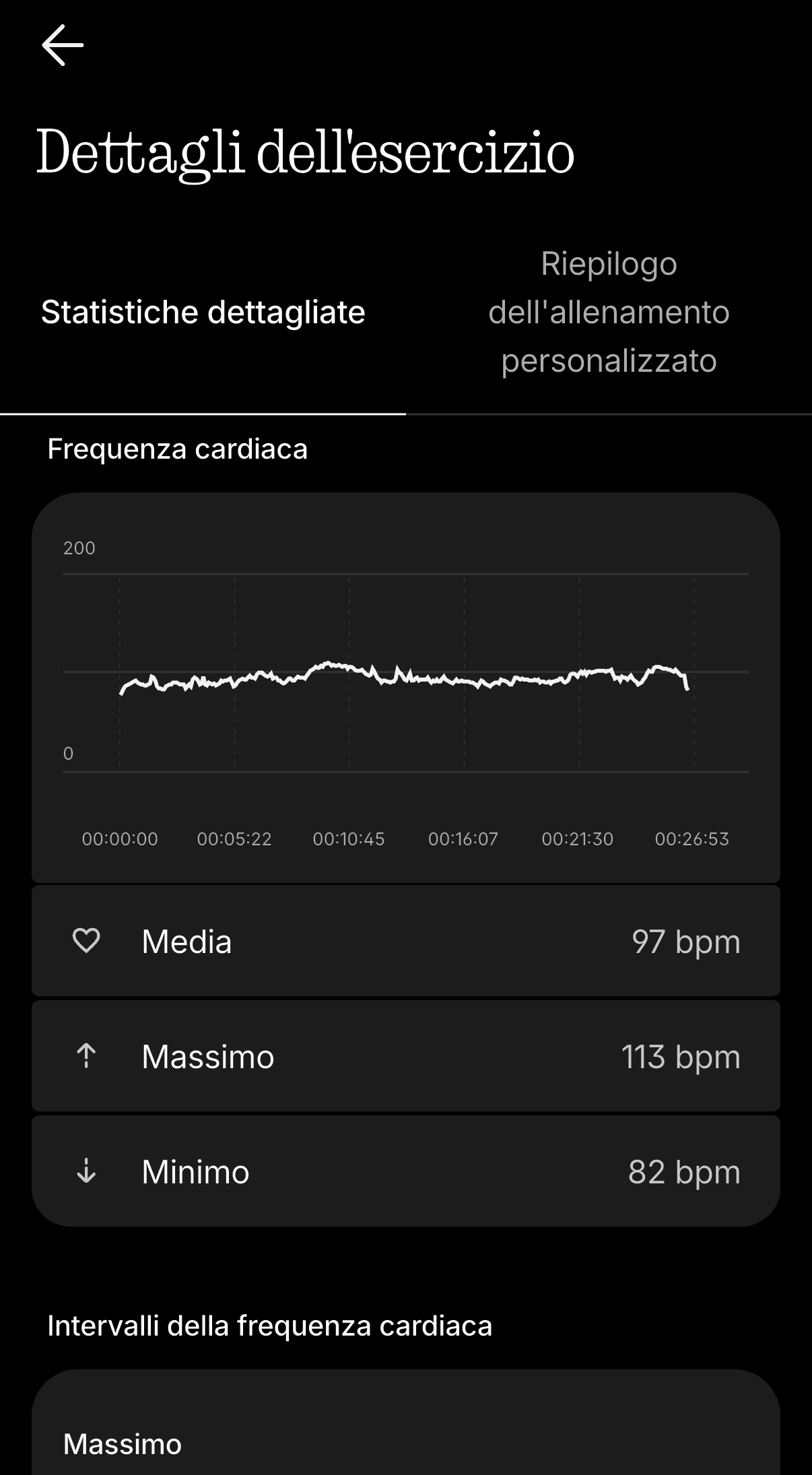Screen dimensions: 812x1475
Task: Select the Statistiche dettagliate tab
Action: pos(203,313)
